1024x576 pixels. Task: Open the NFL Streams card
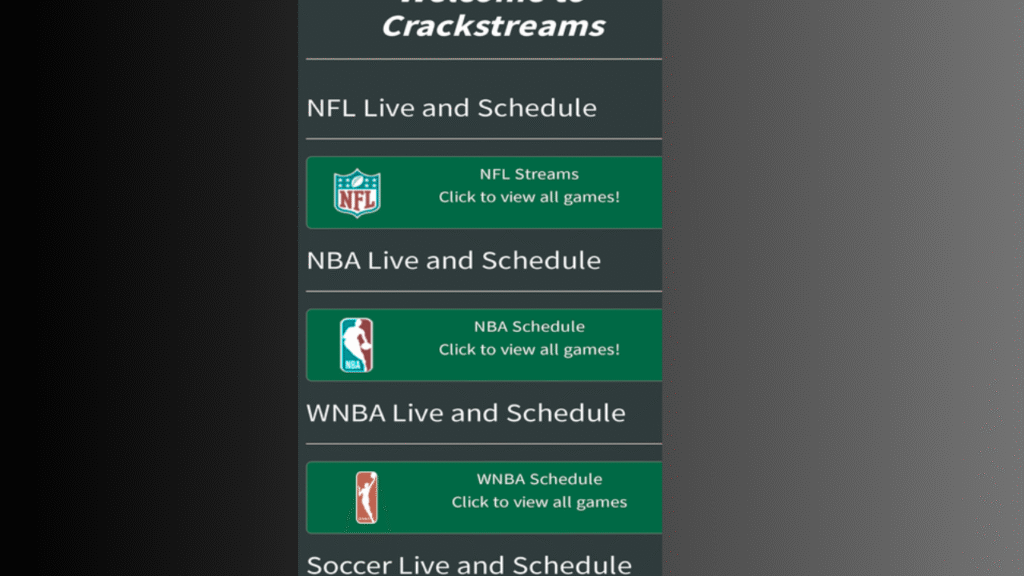coord(484,192)
